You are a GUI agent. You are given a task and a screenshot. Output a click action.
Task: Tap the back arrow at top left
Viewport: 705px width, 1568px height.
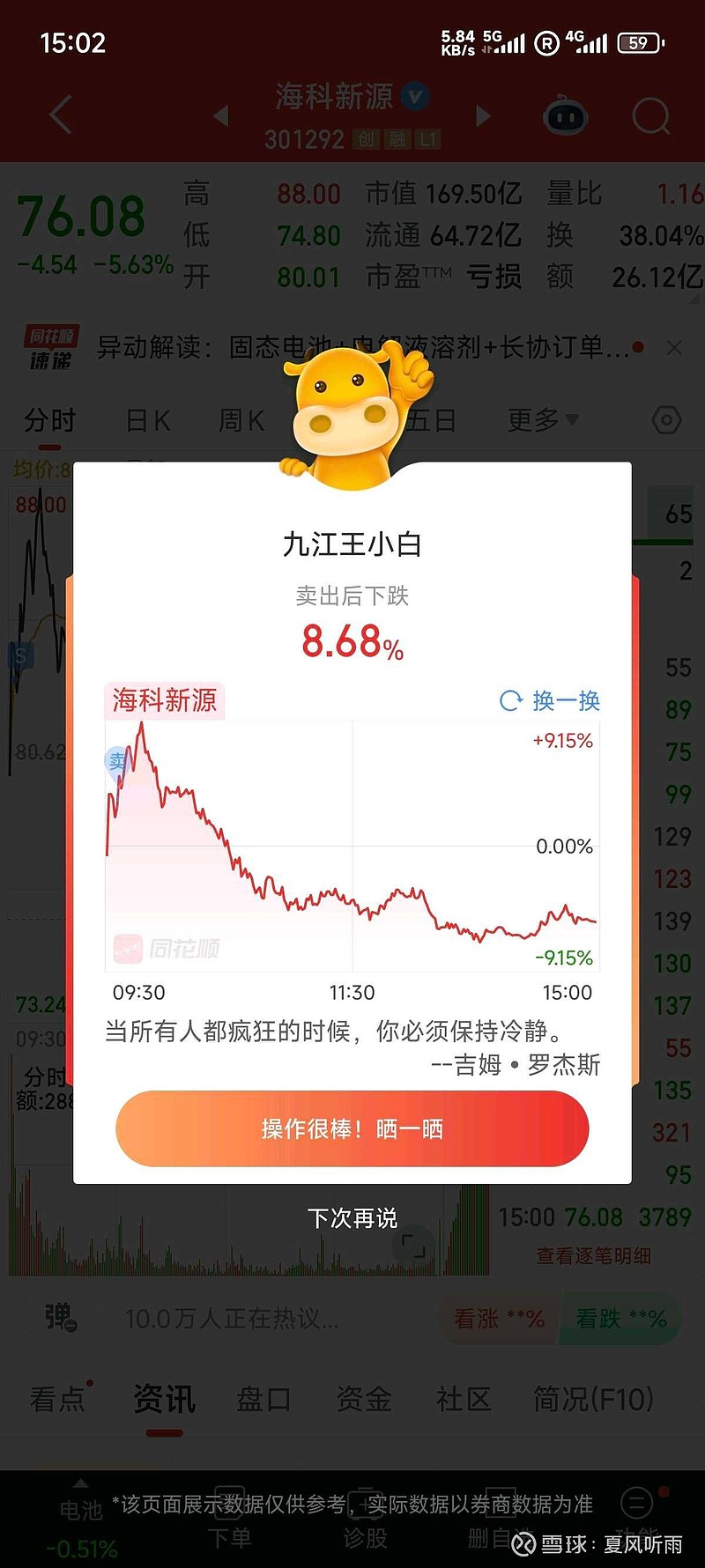[58, 115]
